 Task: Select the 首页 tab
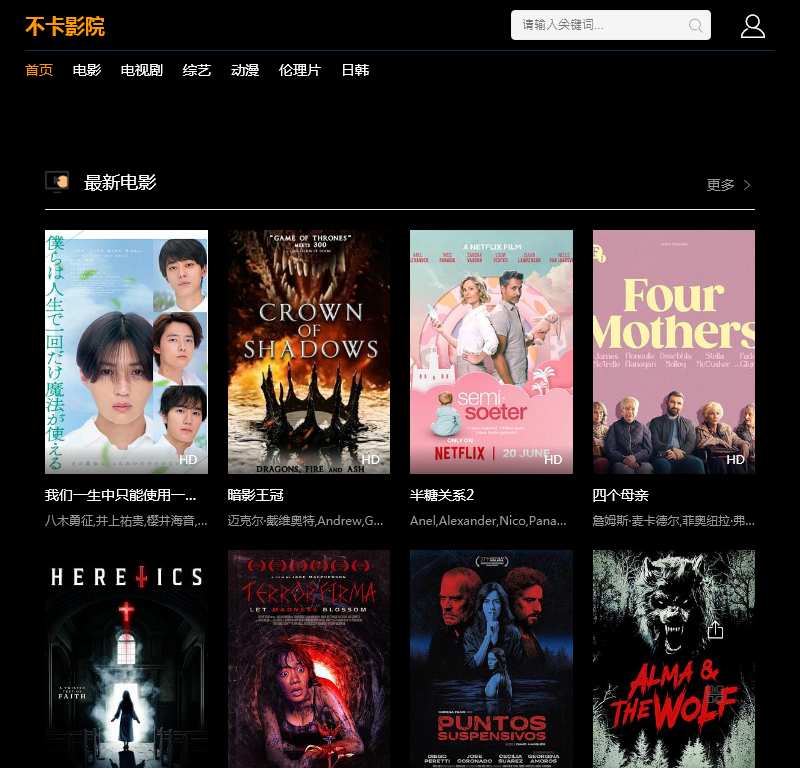39,70
